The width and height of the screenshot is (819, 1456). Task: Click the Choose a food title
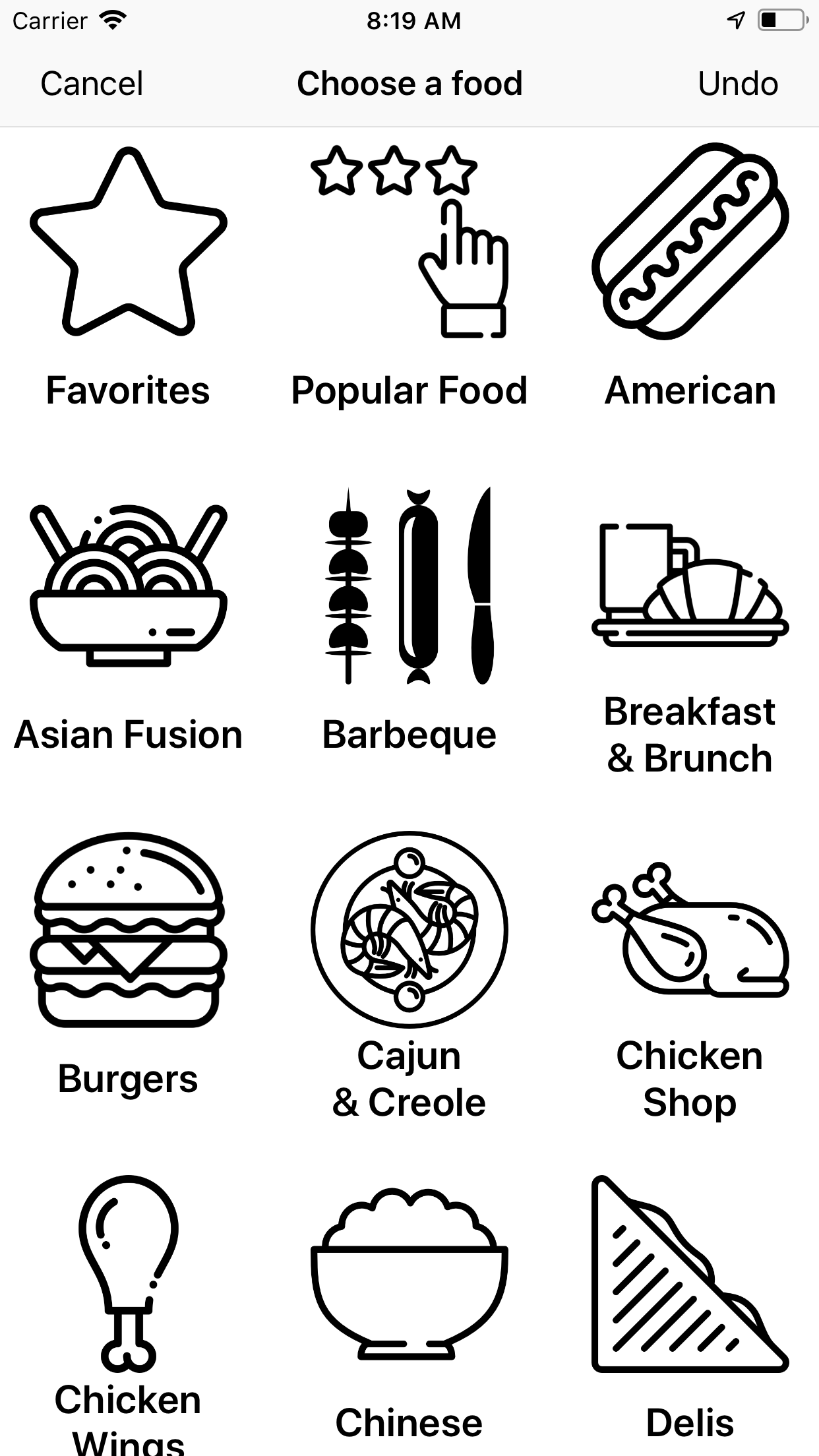pos(409,83)
